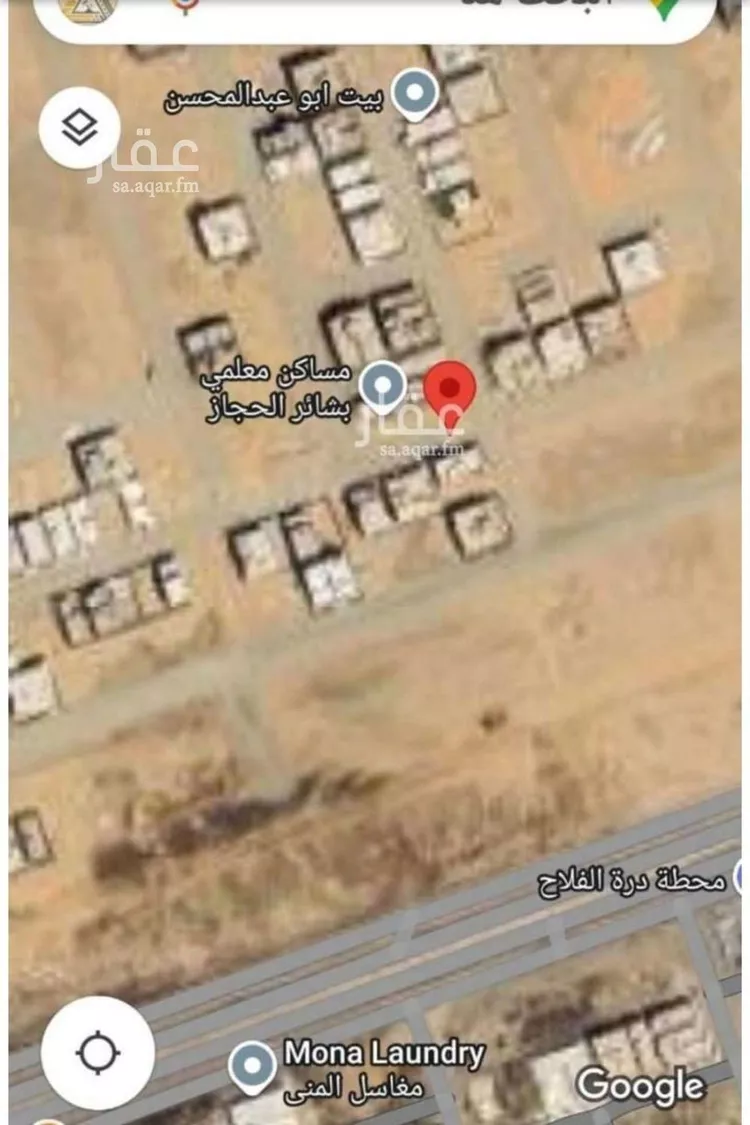Open the Mona Laundry place marker
The height and width of the screenshot is (1125, 750).
click(x=252, y=1066)
